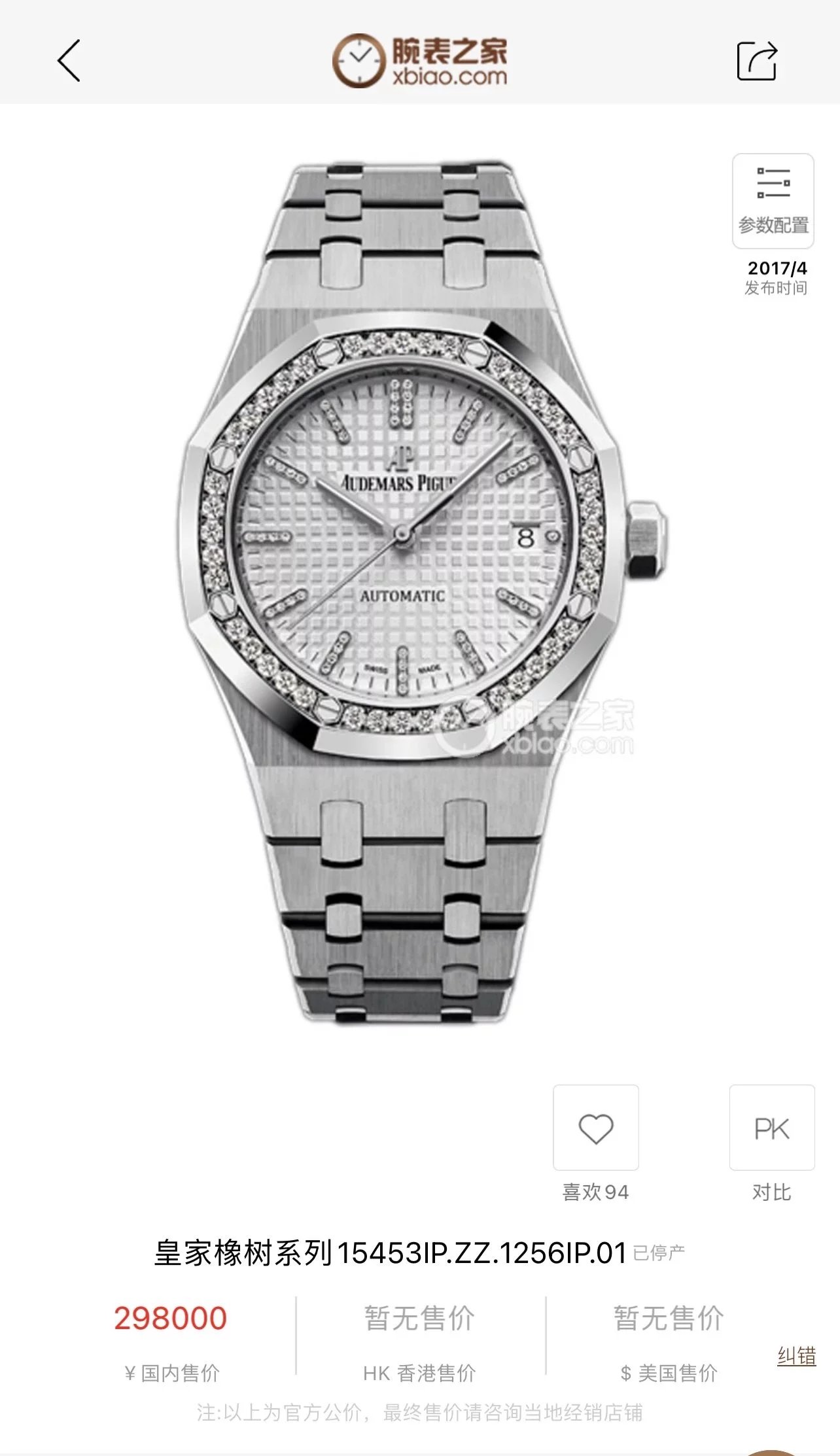
Task: Like this watch with the heart icon
Action: click(595, 1128)
